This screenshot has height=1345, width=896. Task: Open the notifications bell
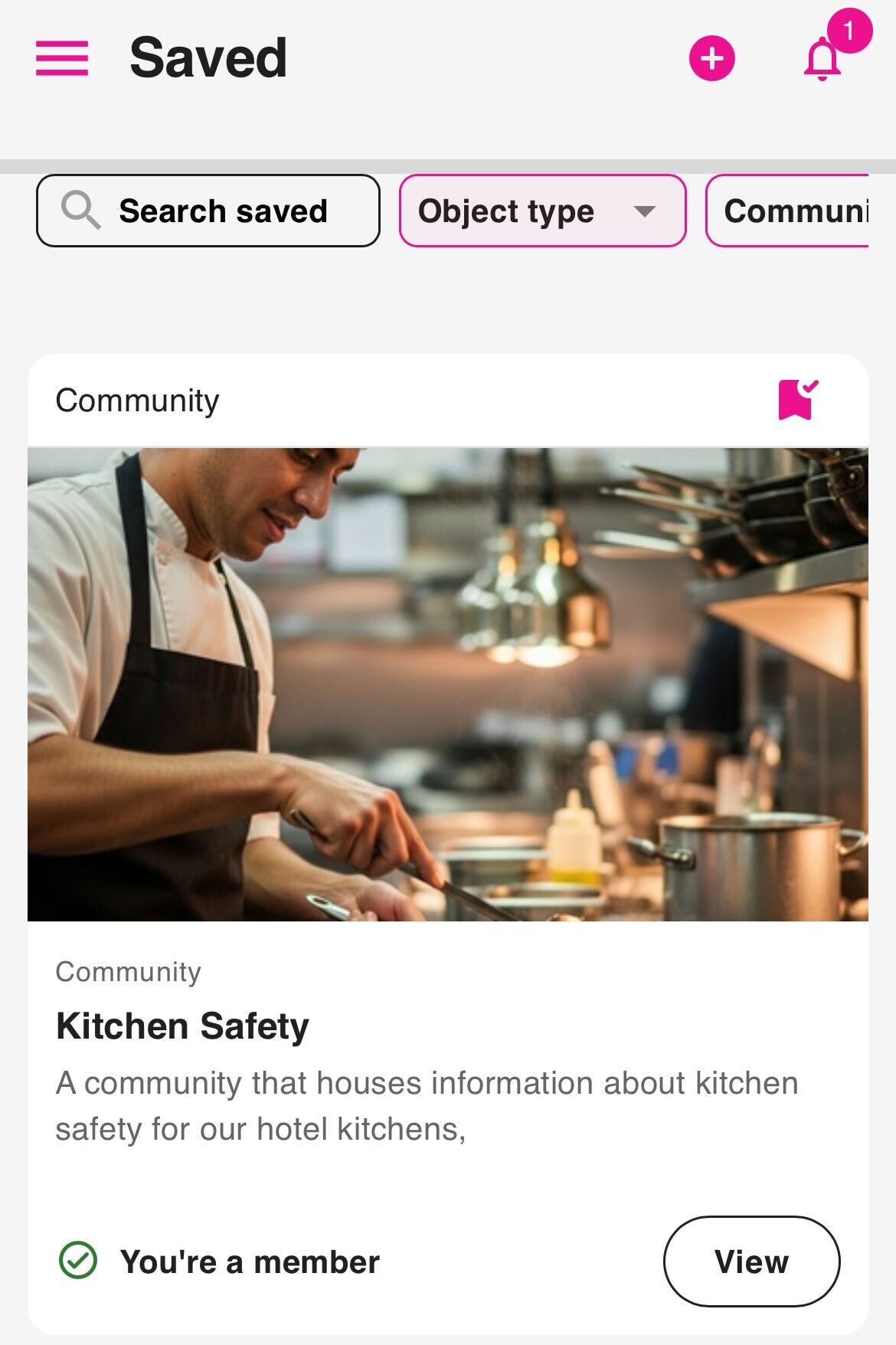(x=822, y=60)
